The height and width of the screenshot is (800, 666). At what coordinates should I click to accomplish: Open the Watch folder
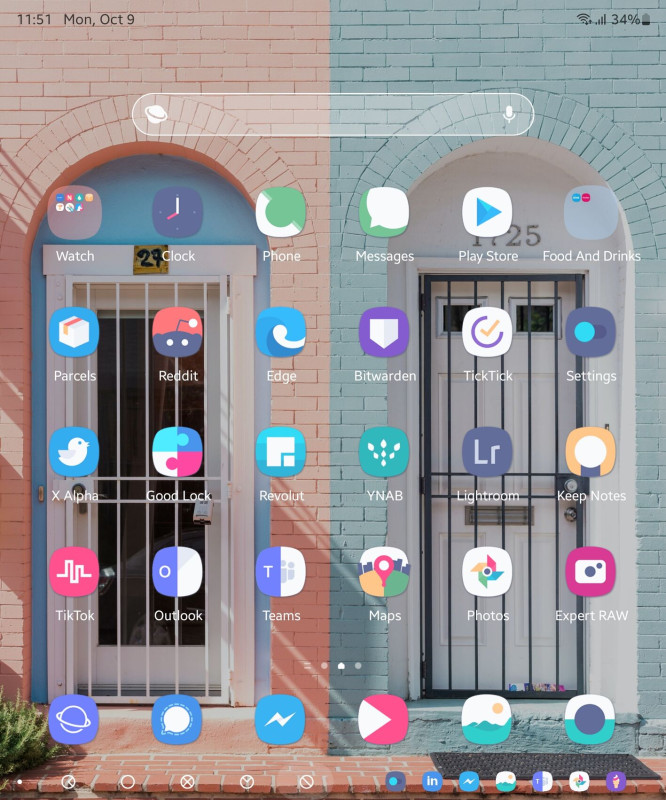click(x=75, y=212)
